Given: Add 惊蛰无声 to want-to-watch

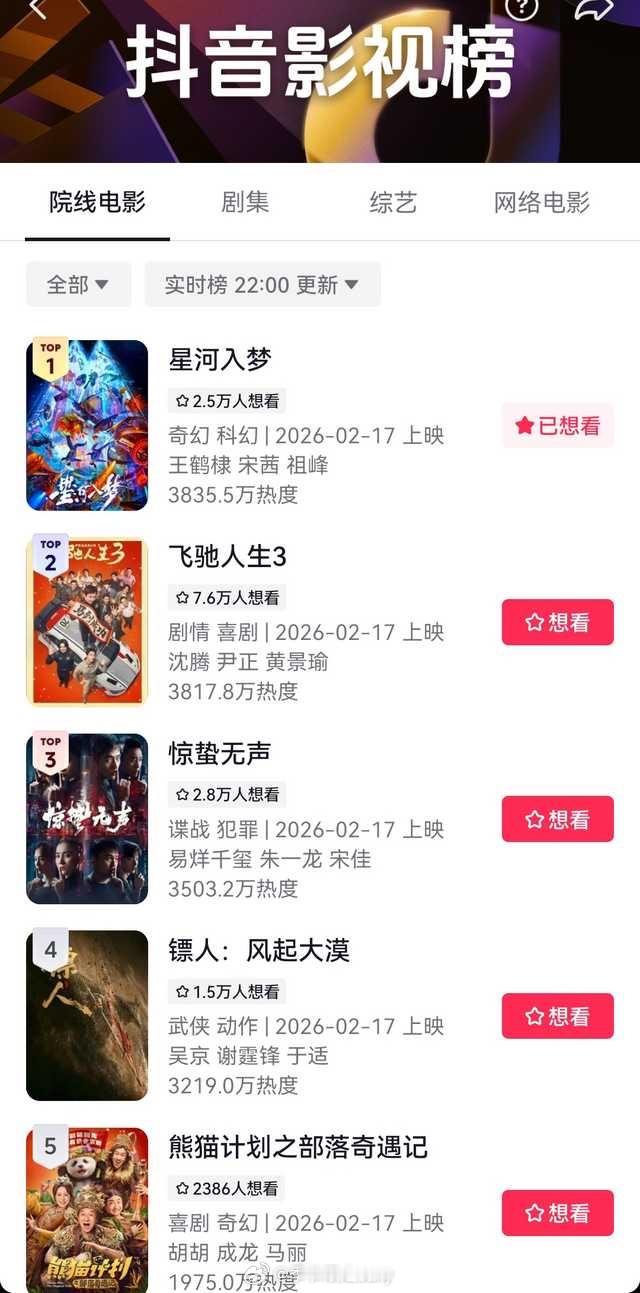Looking at the screenshot, I should click(557, 820).
